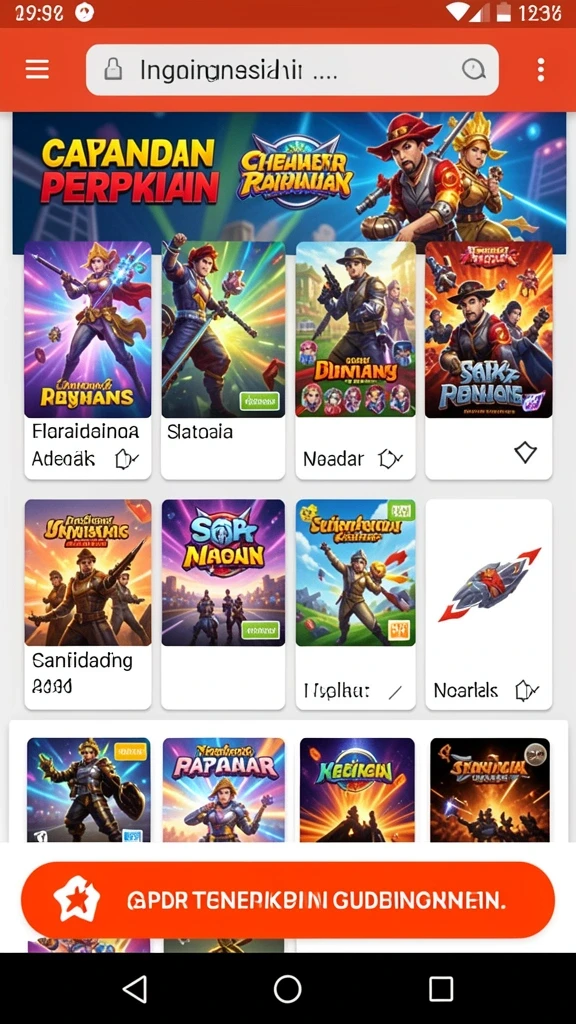Open the Flaraidainga Adeaak game card
Screen dimensions: 576x1024
tap(88, 360)
